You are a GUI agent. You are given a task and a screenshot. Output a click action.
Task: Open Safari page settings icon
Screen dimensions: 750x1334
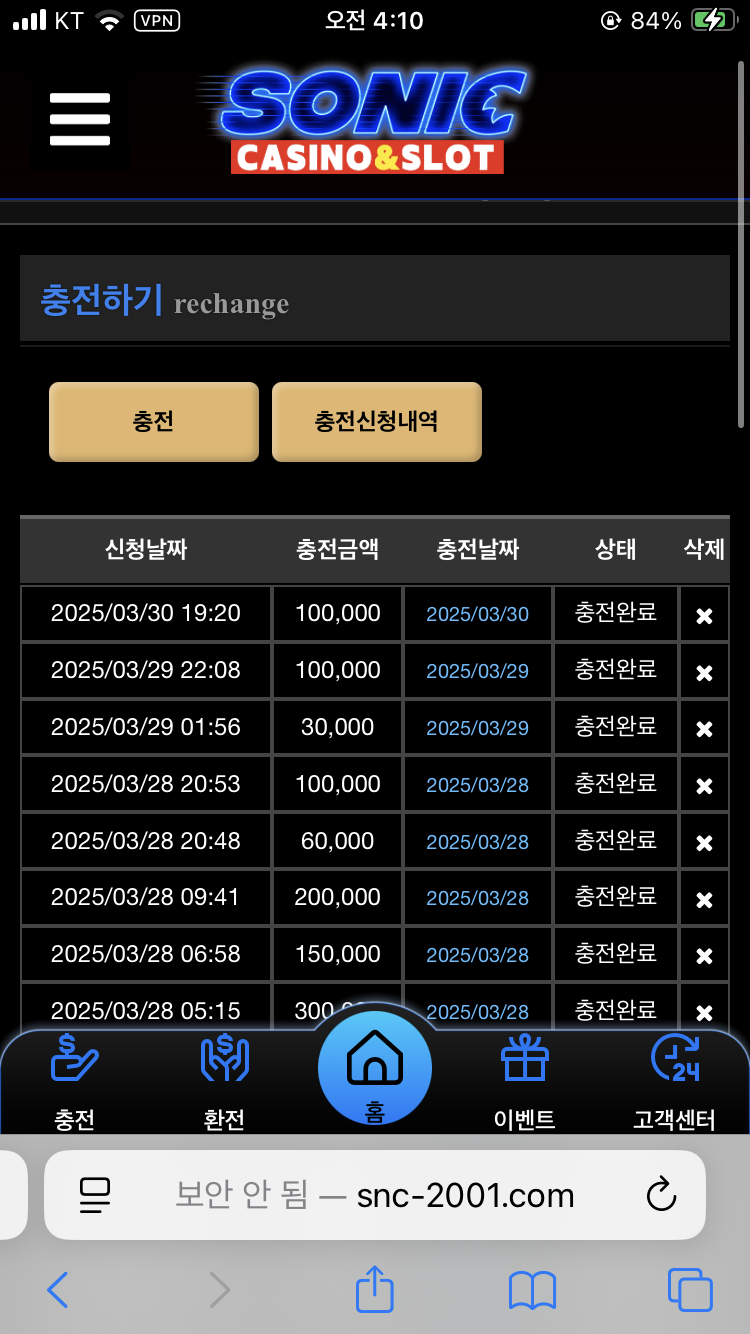pos(95,1195)
